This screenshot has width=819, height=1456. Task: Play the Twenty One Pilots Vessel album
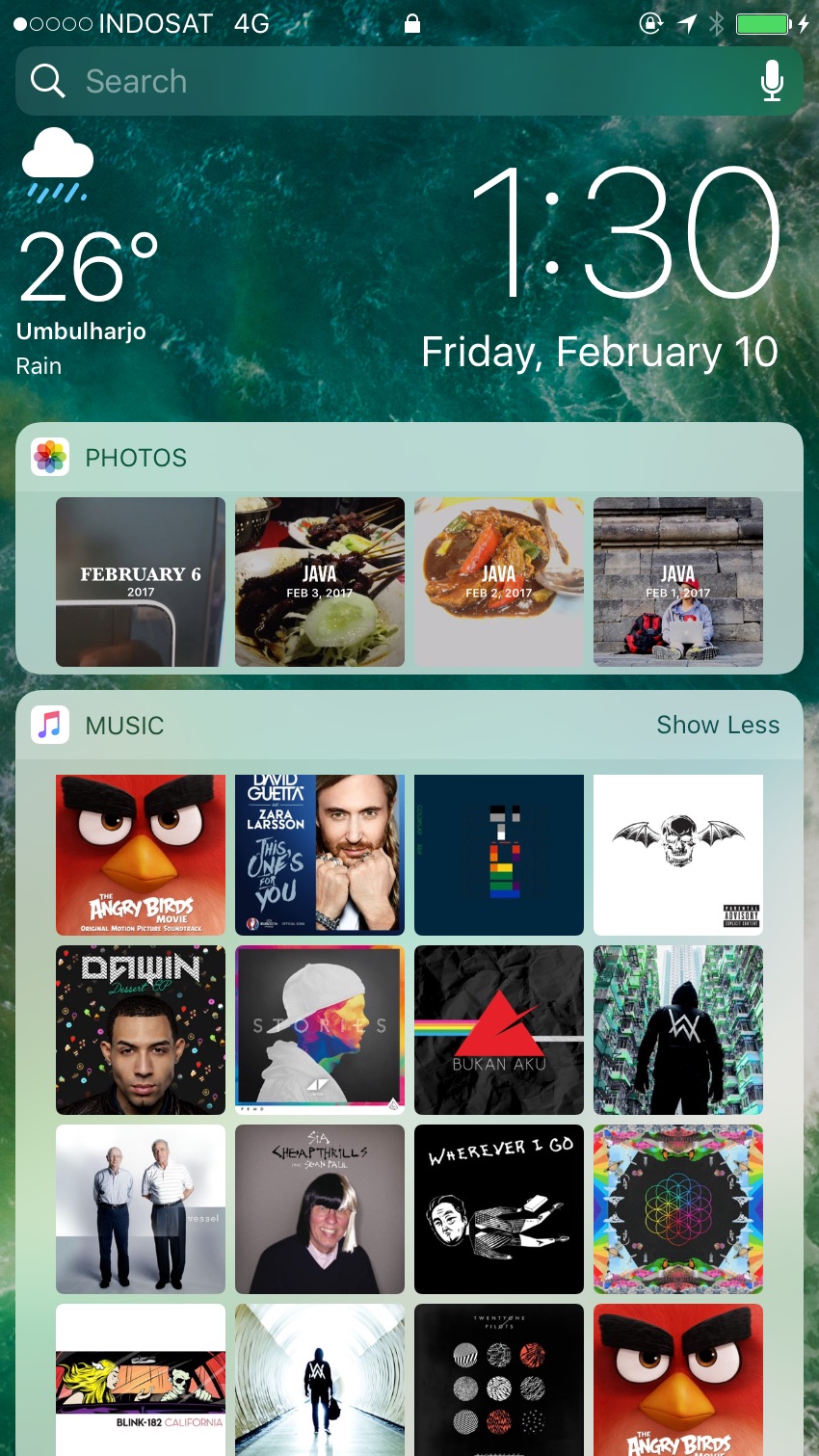141,1209
